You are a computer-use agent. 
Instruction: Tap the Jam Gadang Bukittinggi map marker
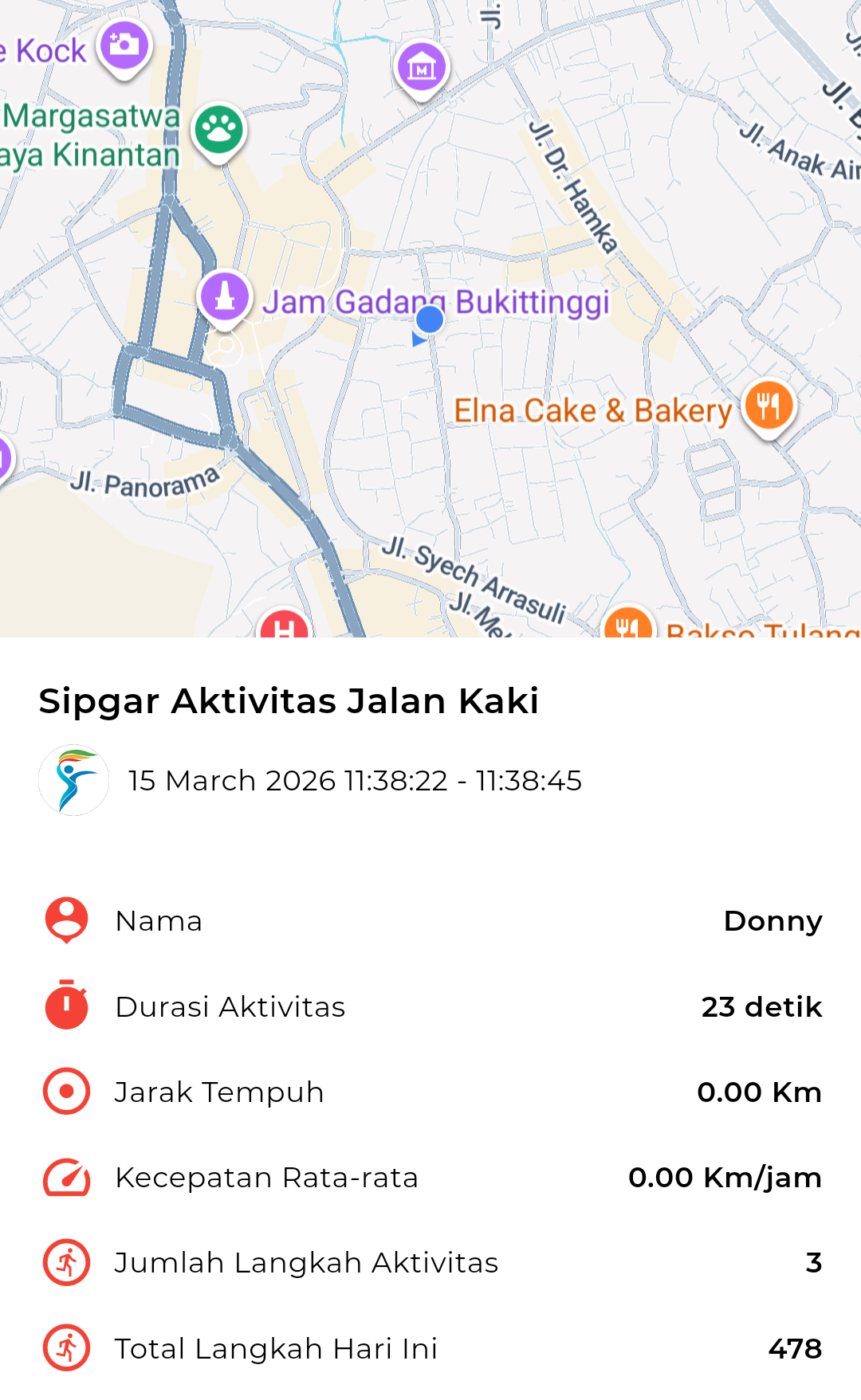point(225,296)
